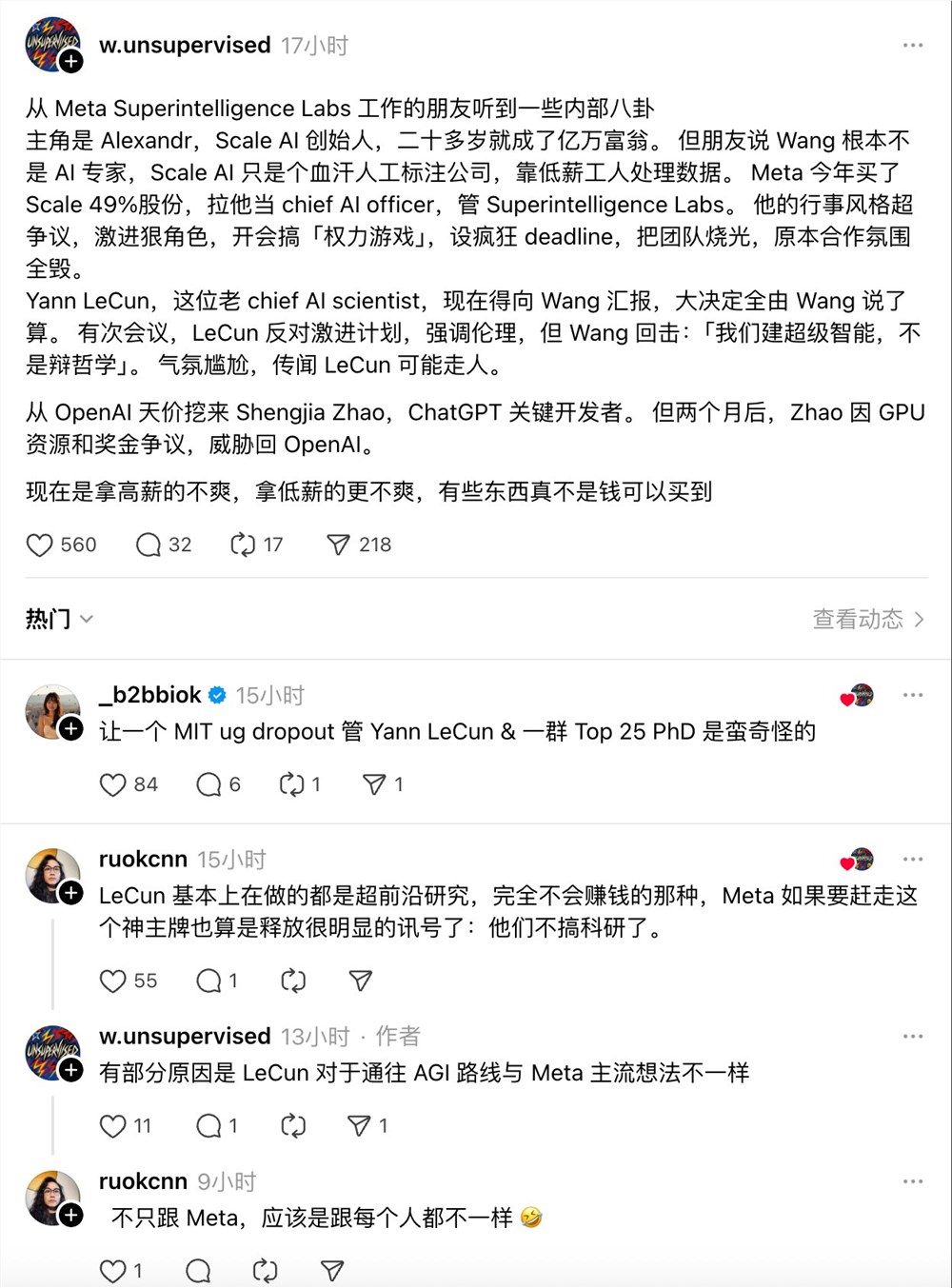Viewport: 952px width, 1288px height.
Task: Open overflow menu on ruokcnn's 9小时 reply
Action: pos(912,1181)
